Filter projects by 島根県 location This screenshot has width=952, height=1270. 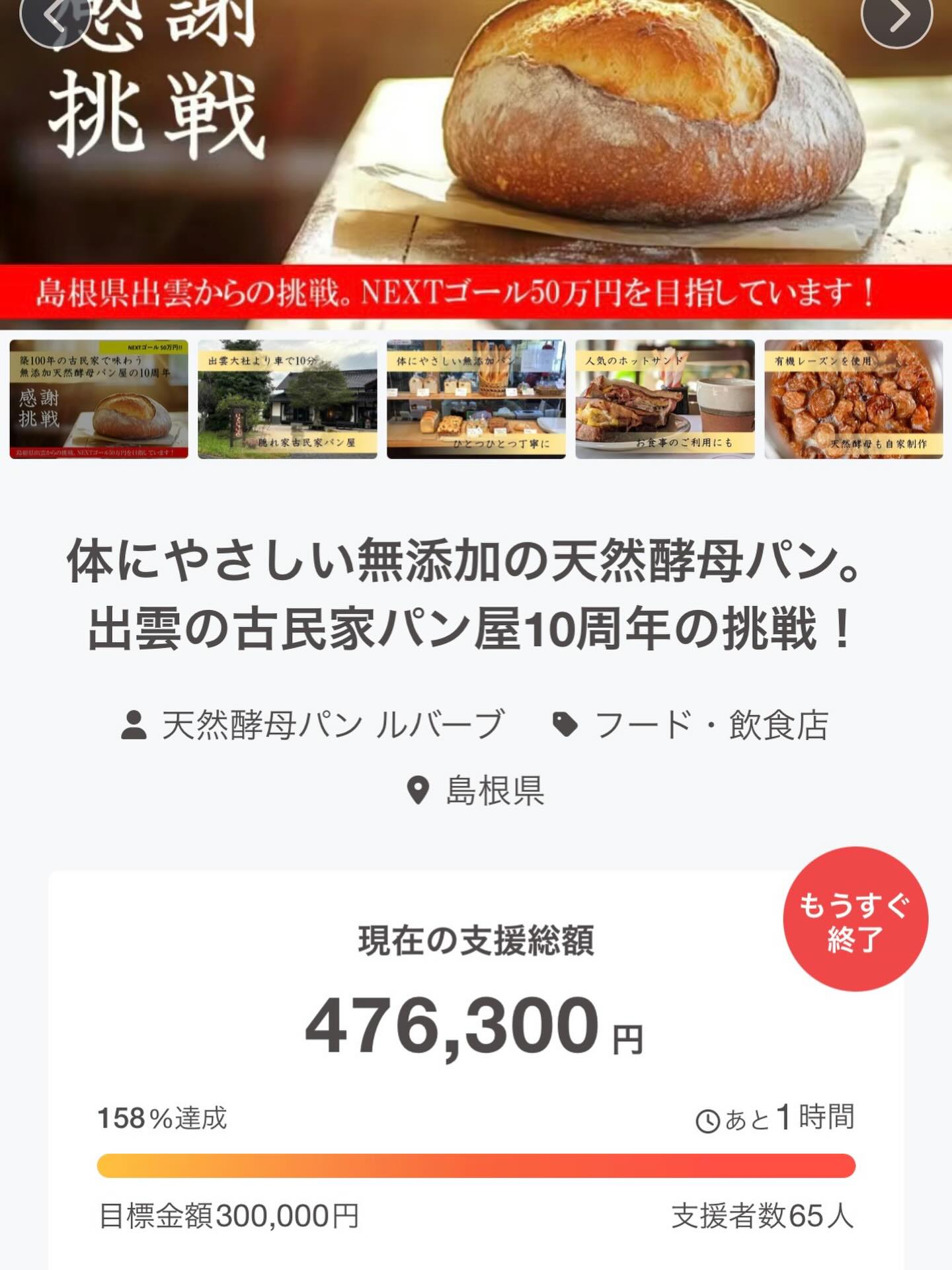click(495, 790)
